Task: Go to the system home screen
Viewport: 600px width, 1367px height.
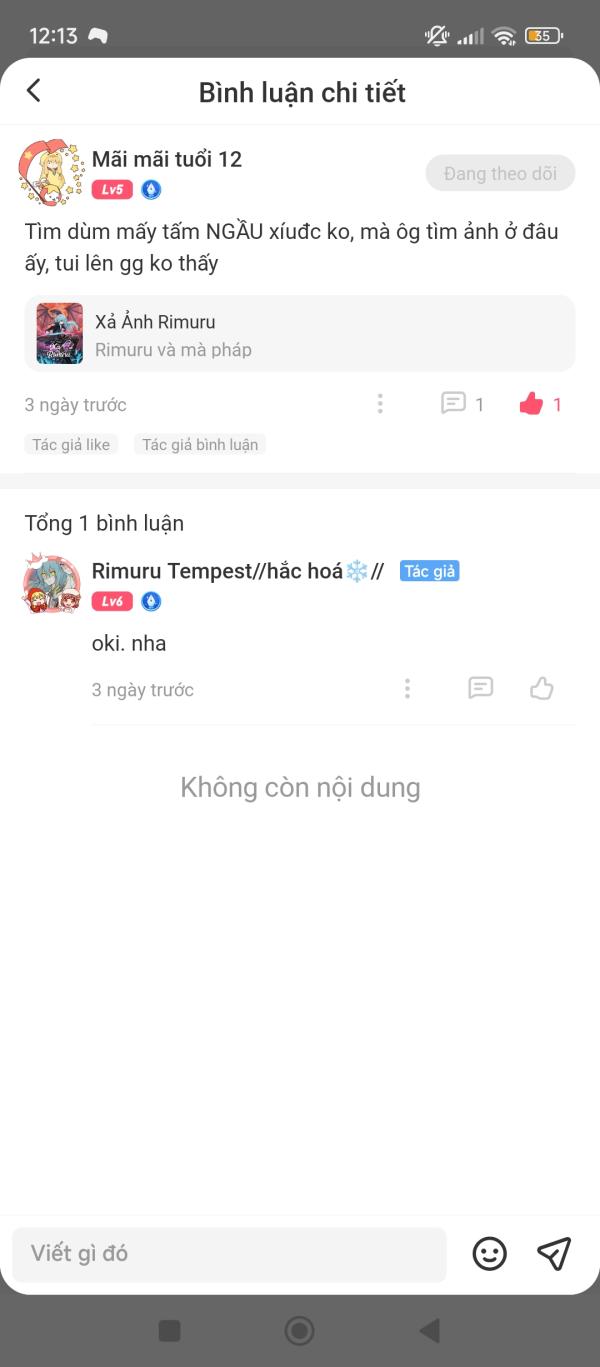Action: point(299,1330)
